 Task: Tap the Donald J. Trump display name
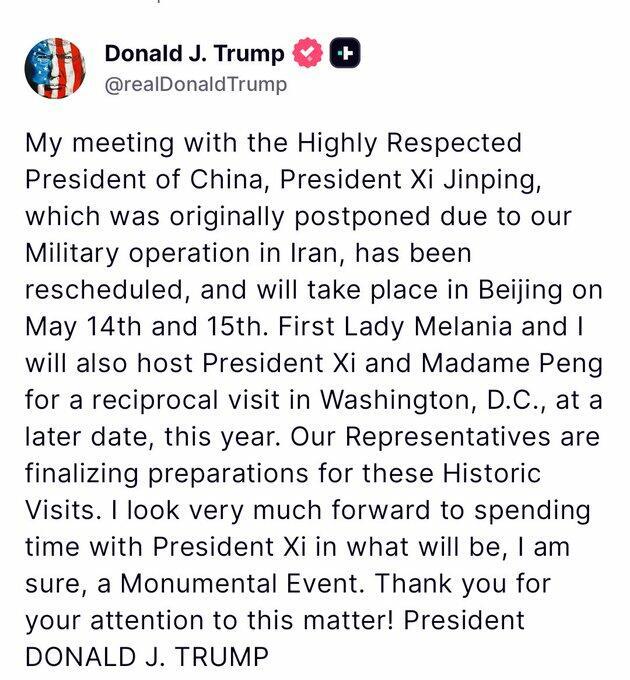tap(194, 54)
